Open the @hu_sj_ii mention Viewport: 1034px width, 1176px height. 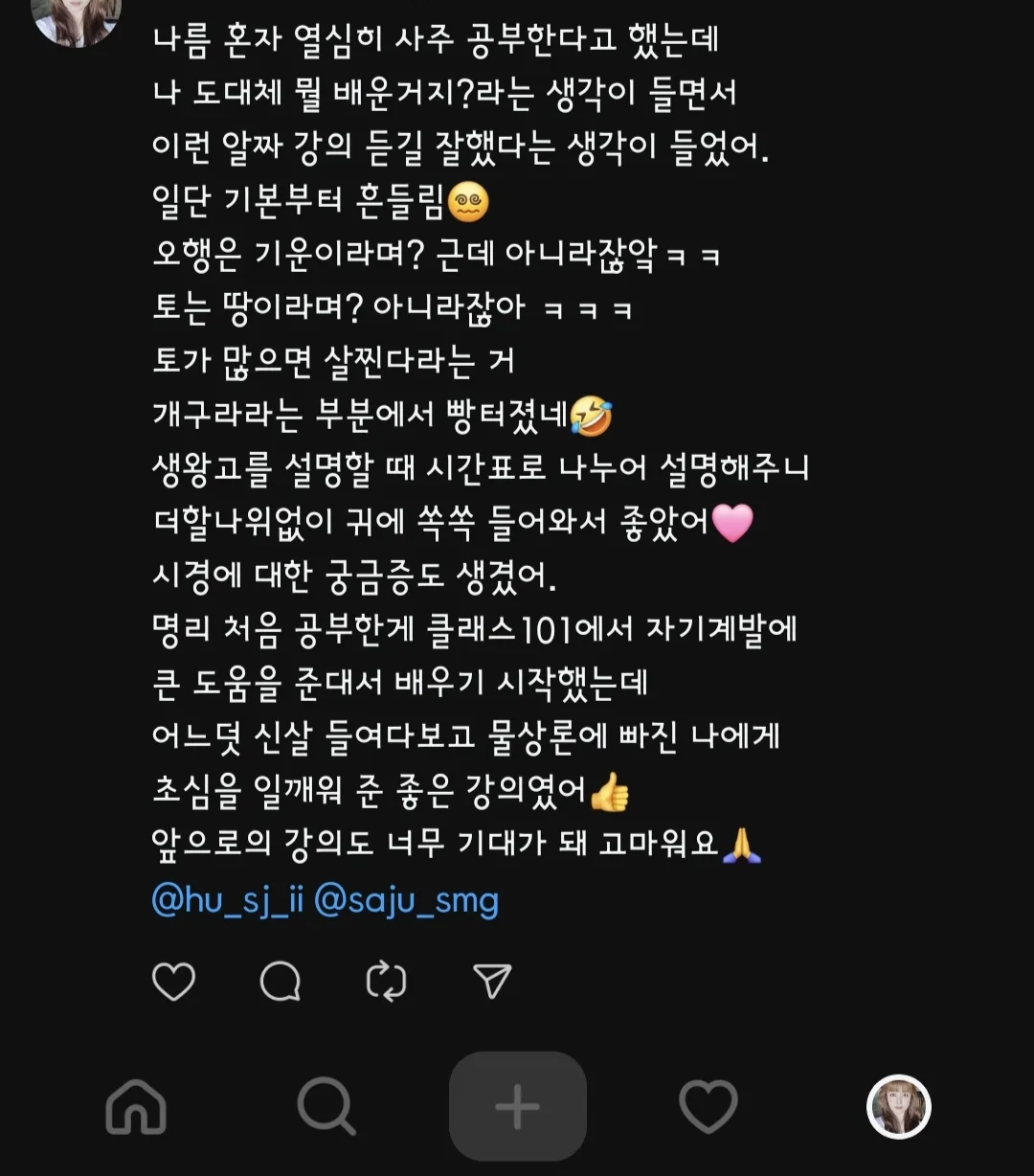228,901
